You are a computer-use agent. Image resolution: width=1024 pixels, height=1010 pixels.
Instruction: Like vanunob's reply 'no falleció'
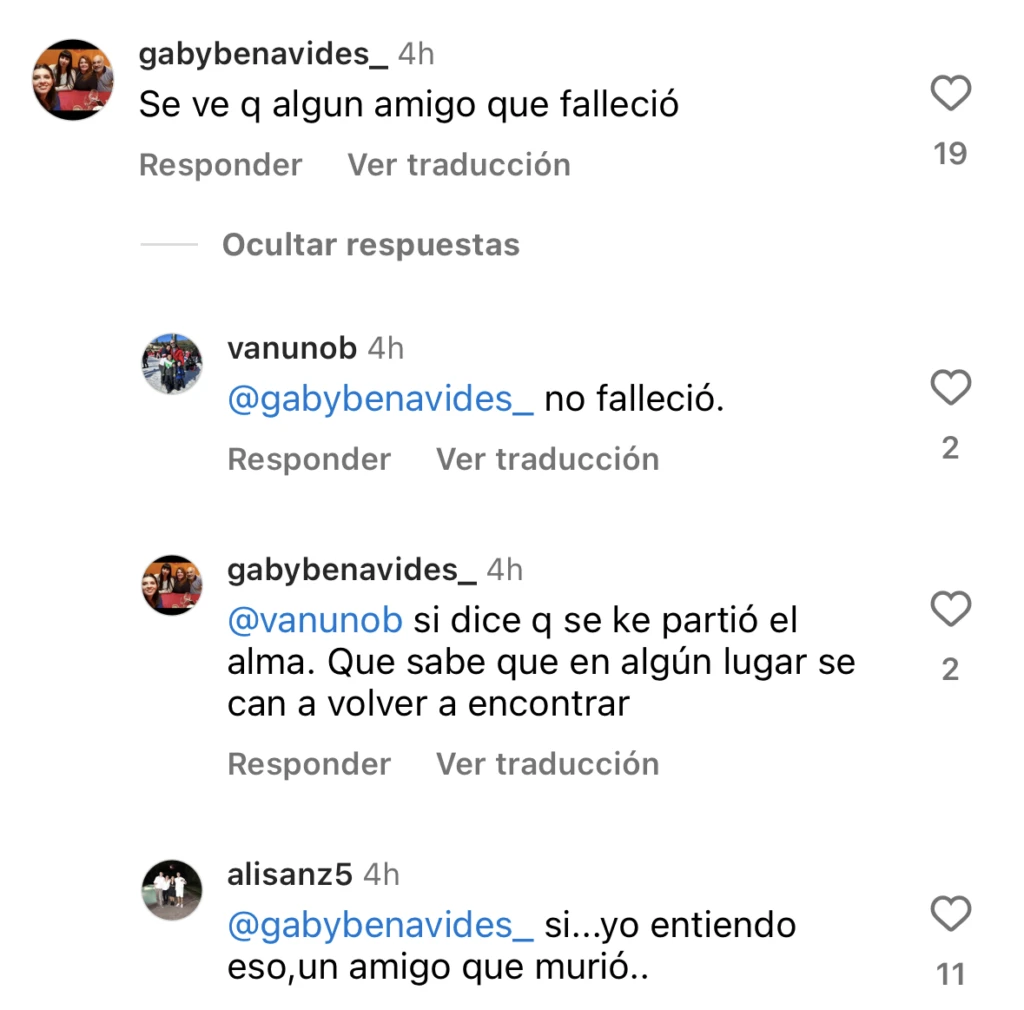(950, 387)
